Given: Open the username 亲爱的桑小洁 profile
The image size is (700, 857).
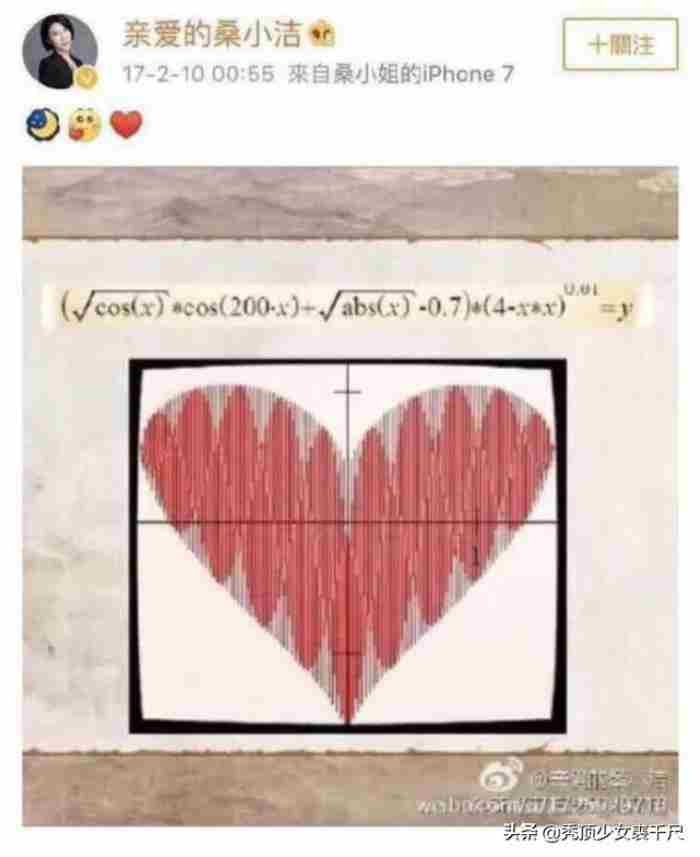Looking at the screenshot, I should tap(215, 33).
